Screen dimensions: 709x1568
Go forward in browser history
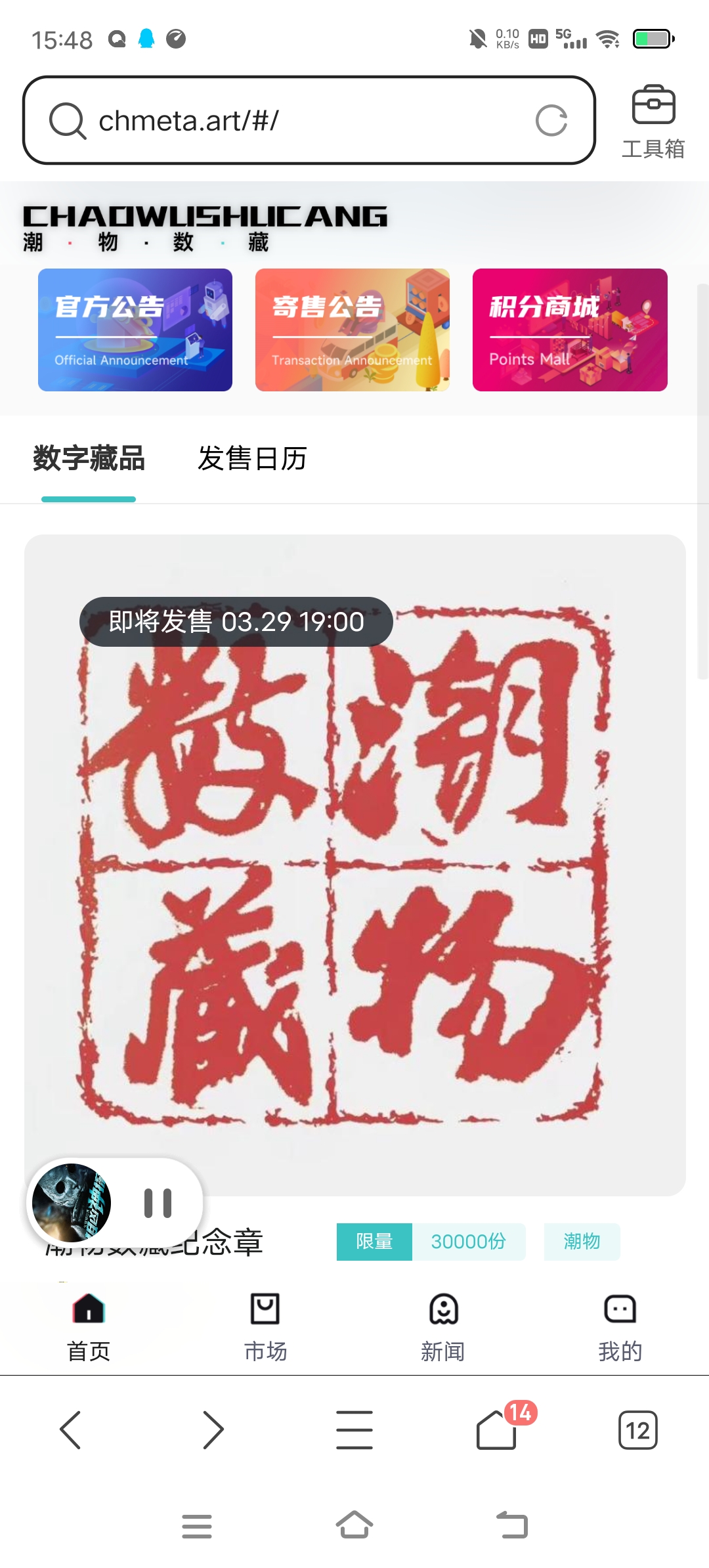pyautogui.click(x=213, y=1429)
